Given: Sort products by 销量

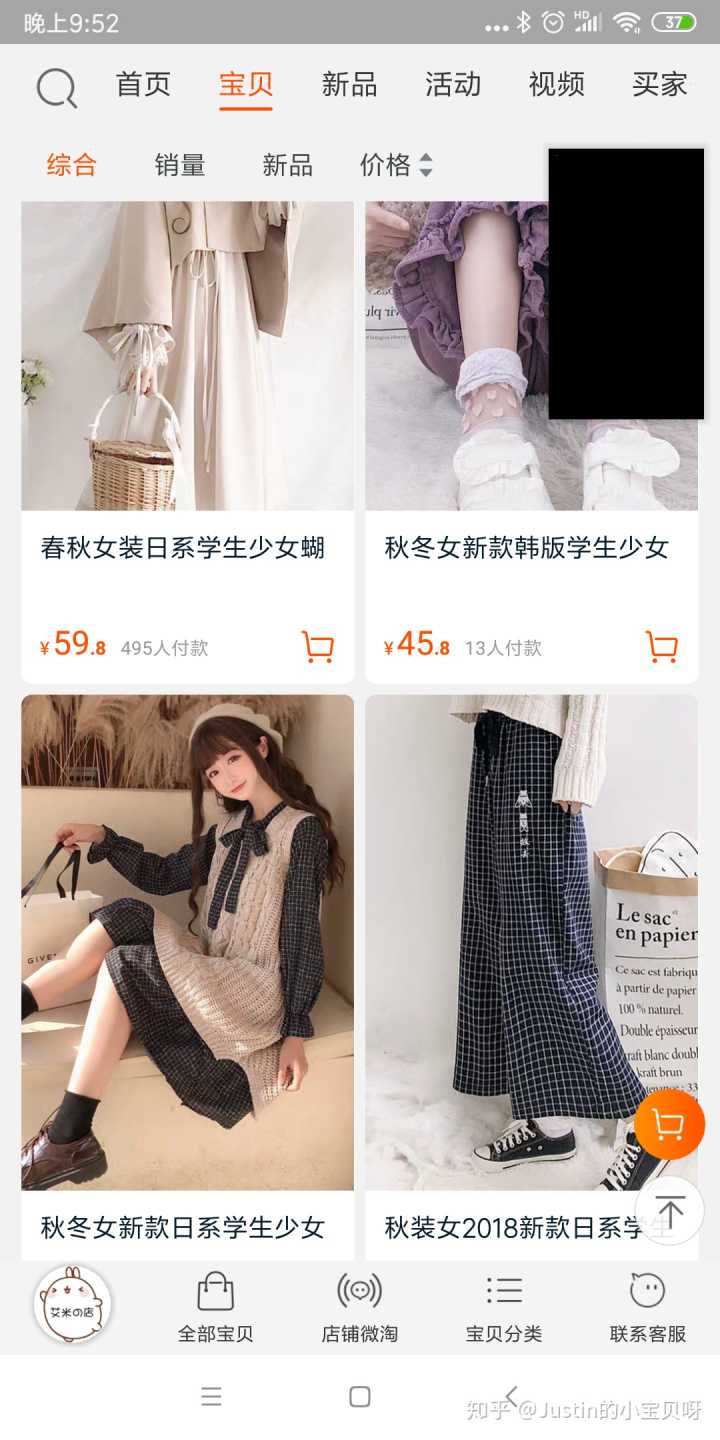Looking at the screenshot, I should coord(180,165).
